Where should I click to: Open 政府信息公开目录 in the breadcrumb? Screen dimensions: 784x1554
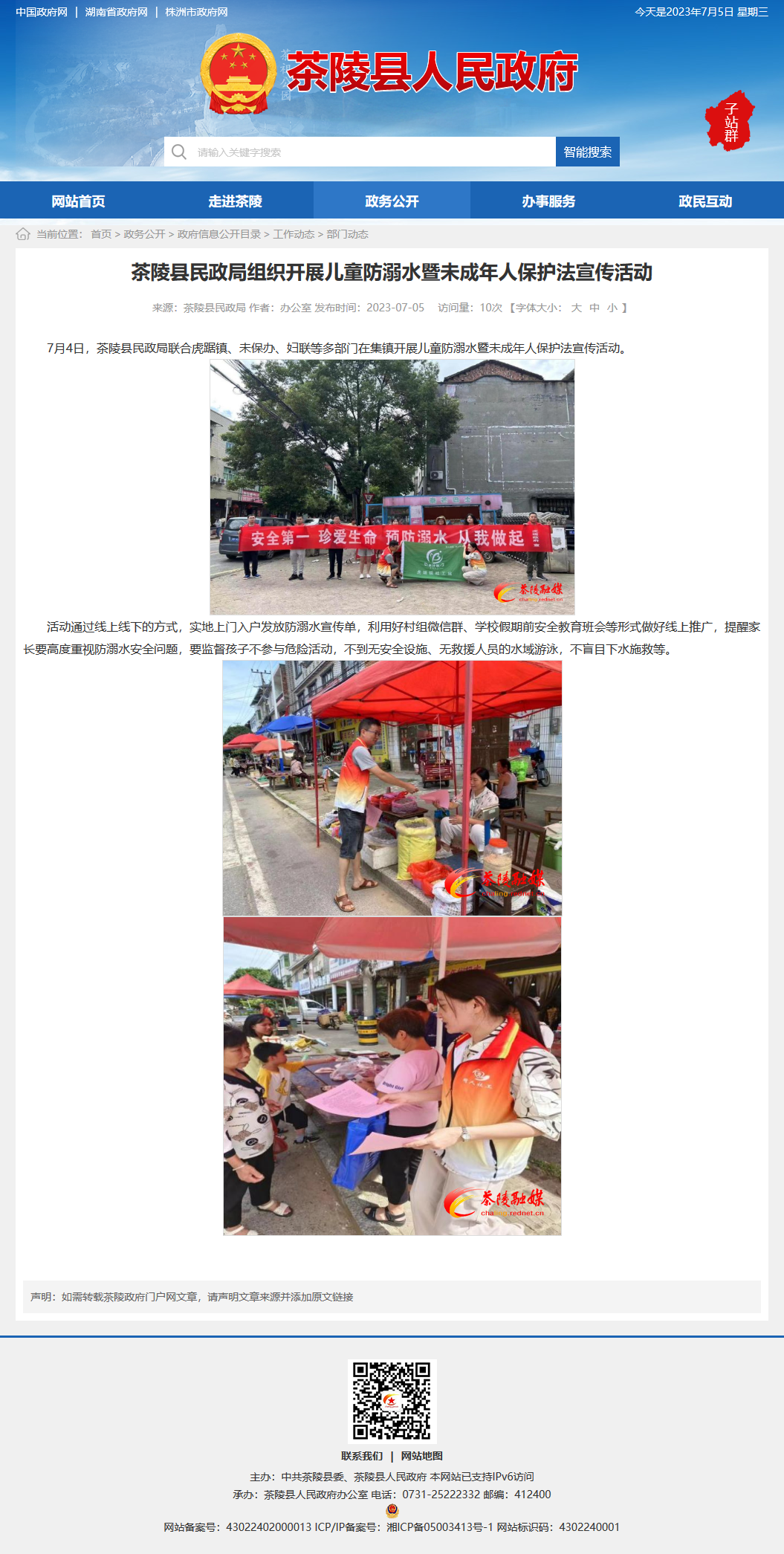pyautogui.click(x=219, y=234)
